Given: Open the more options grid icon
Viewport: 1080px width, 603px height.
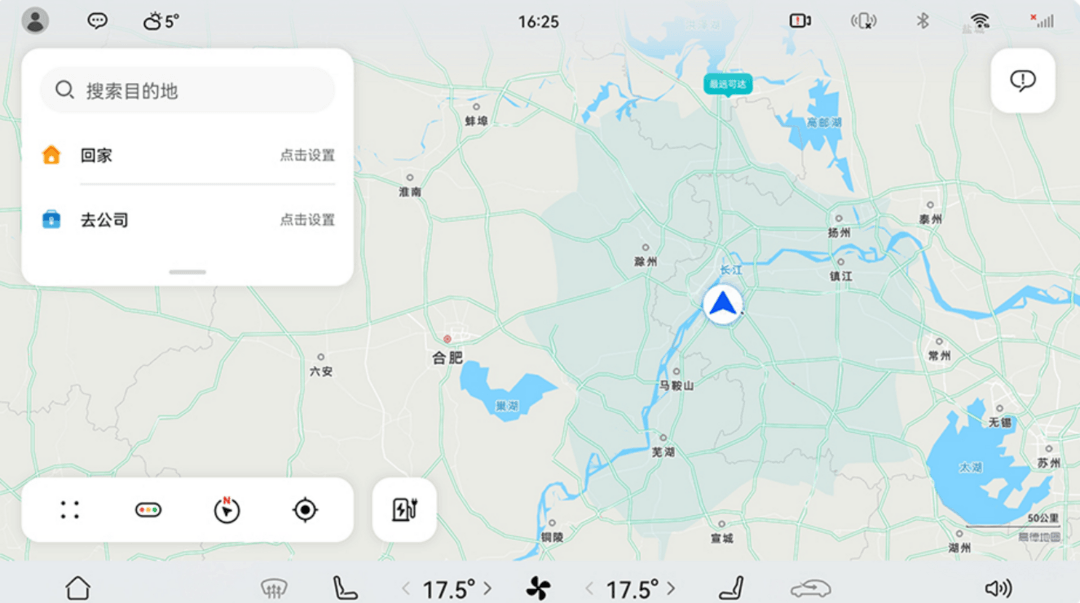Looking at the screenshot, I should (70, 510).
